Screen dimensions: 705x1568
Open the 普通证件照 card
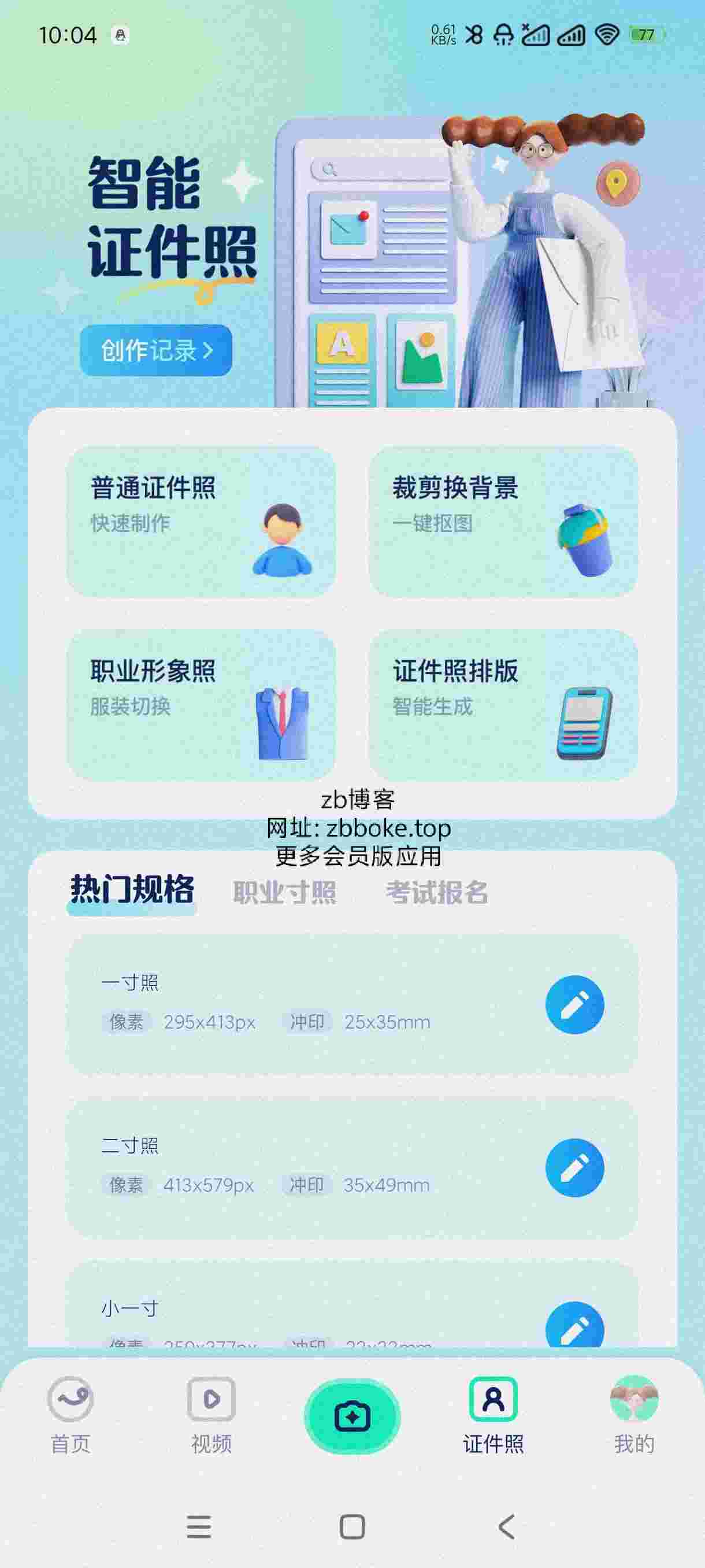(x=201, y=522)
